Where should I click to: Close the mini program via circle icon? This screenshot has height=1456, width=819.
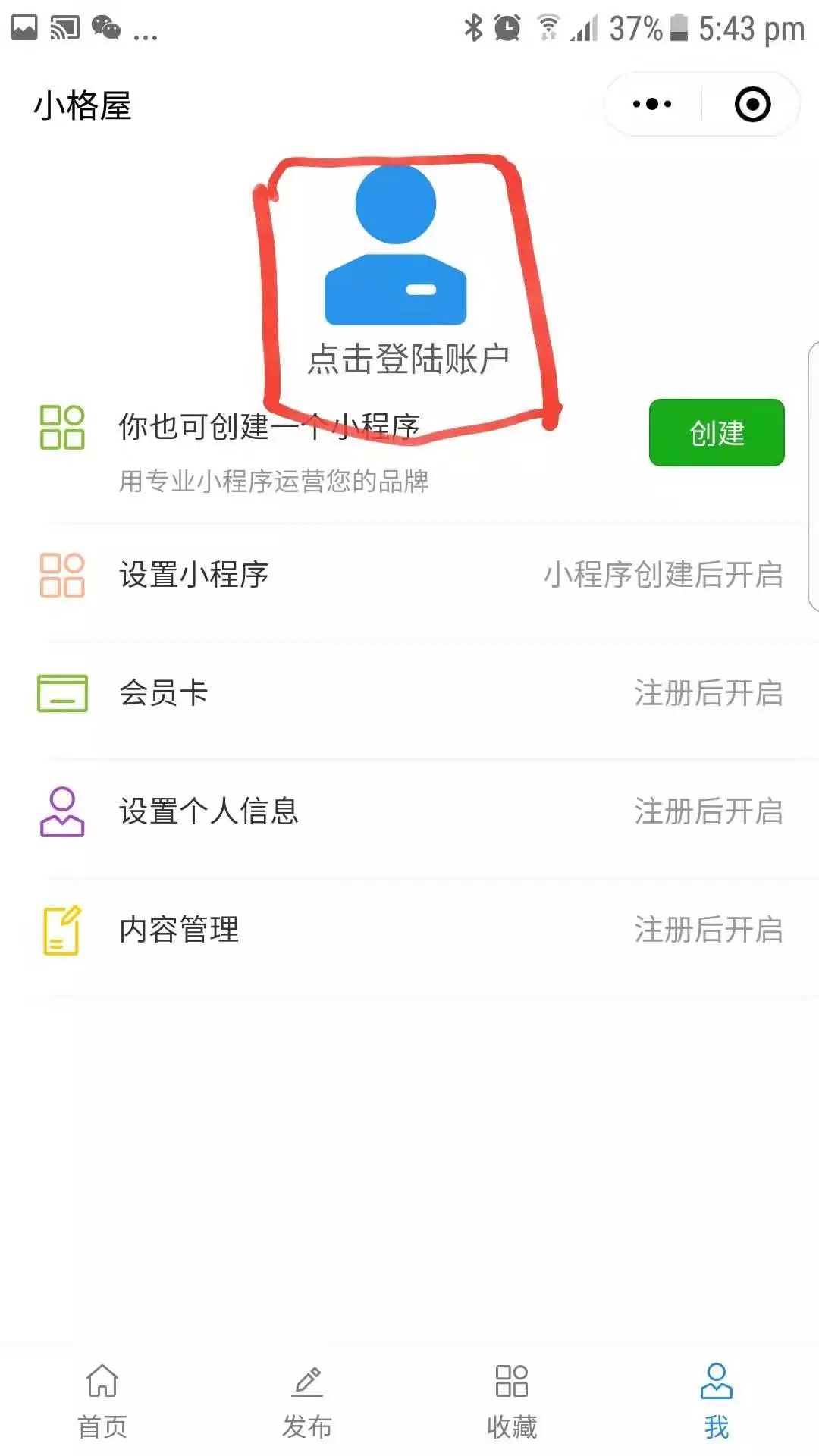tap(752, 105)
